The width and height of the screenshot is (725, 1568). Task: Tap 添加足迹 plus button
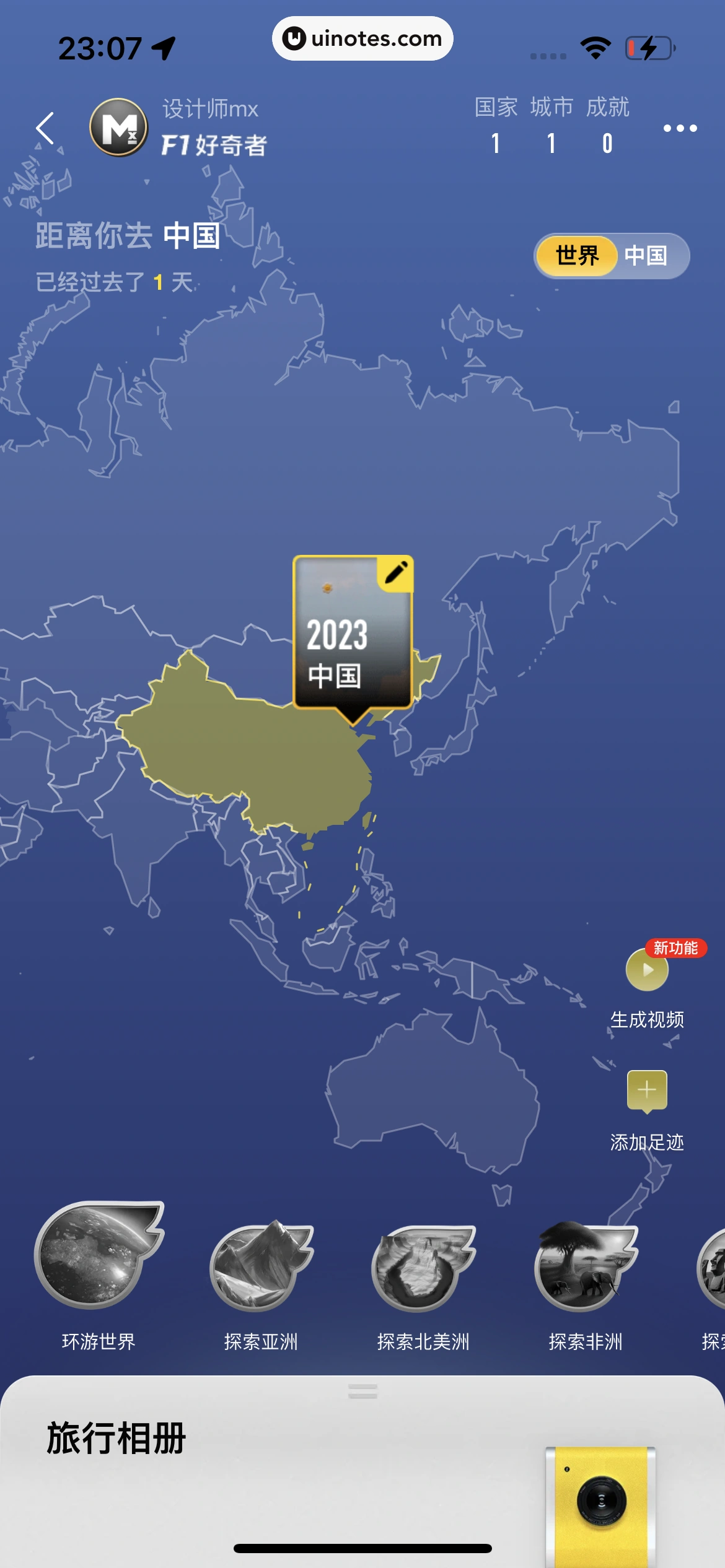647,1090
